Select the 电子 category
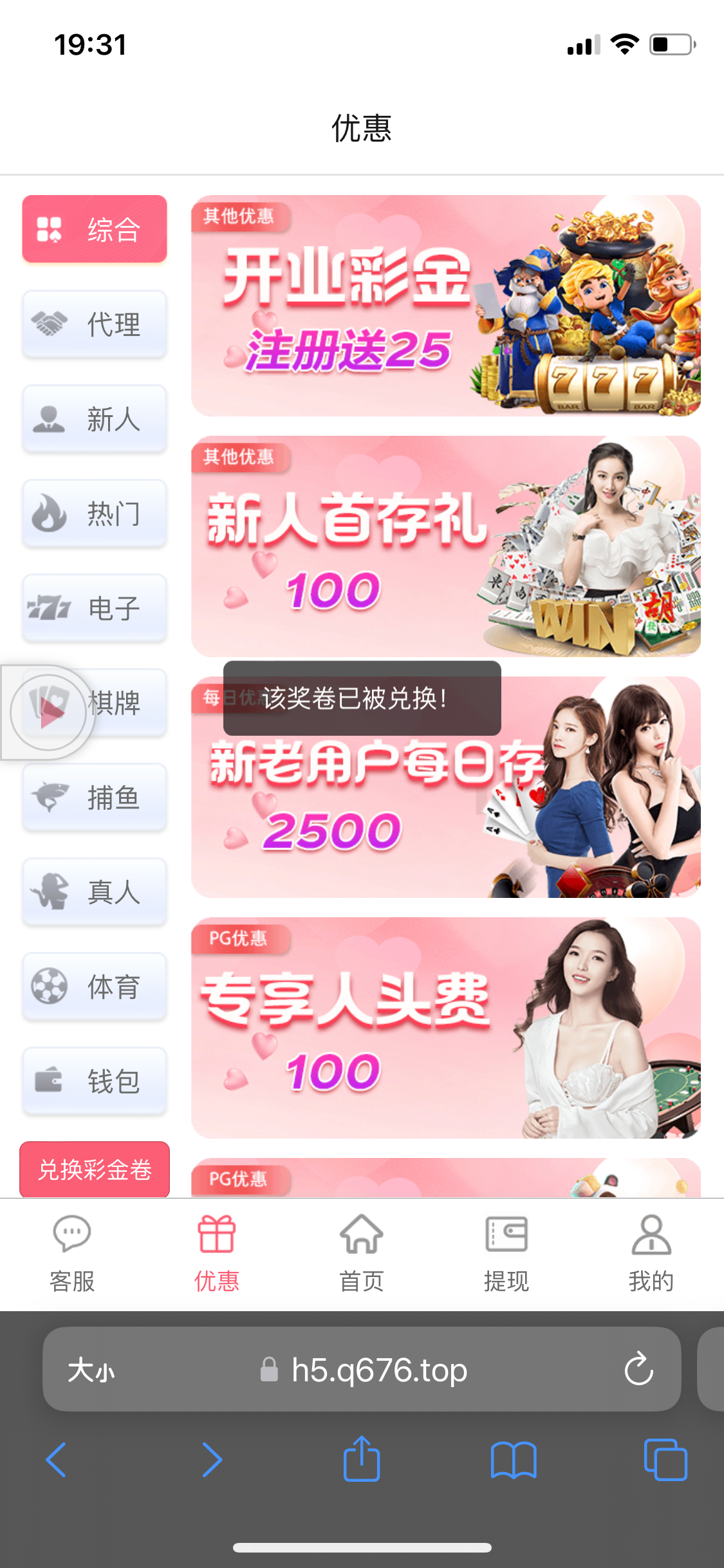724x1568 pixels. [95, 608]
